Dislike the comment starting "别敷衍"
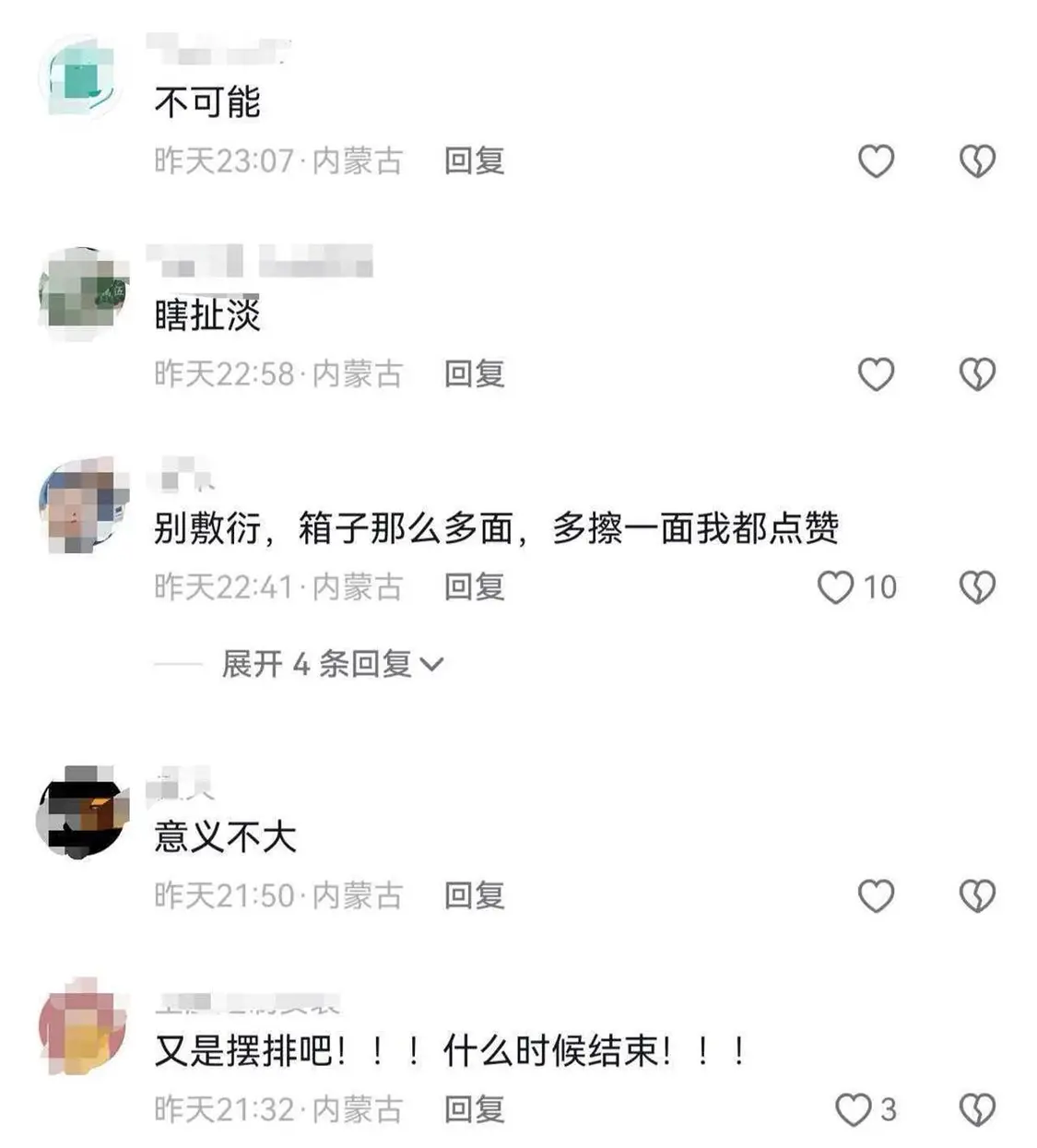1037x1148 pixels. click(x=977, y=587)
